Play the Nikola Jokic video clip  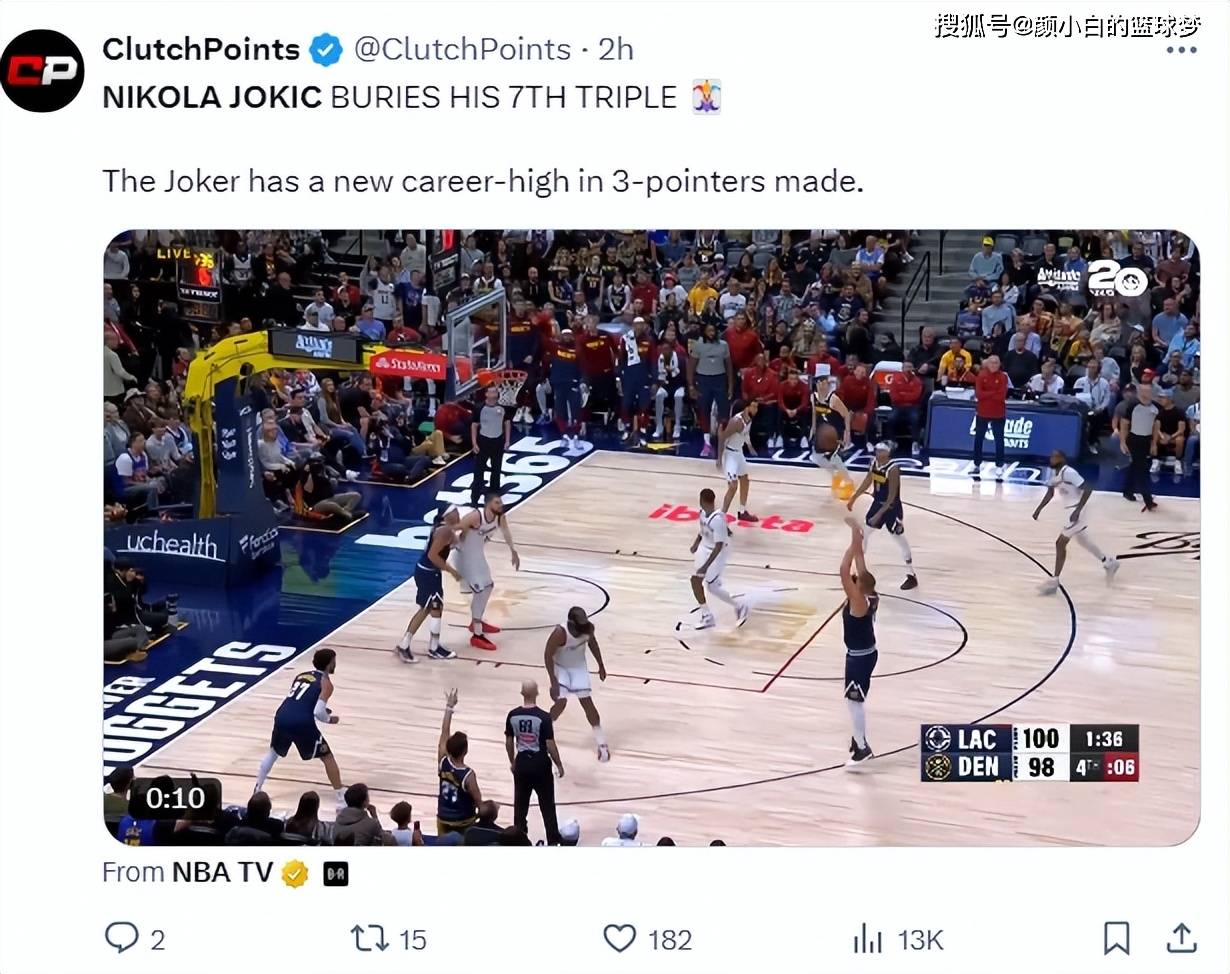click(651, 538)
